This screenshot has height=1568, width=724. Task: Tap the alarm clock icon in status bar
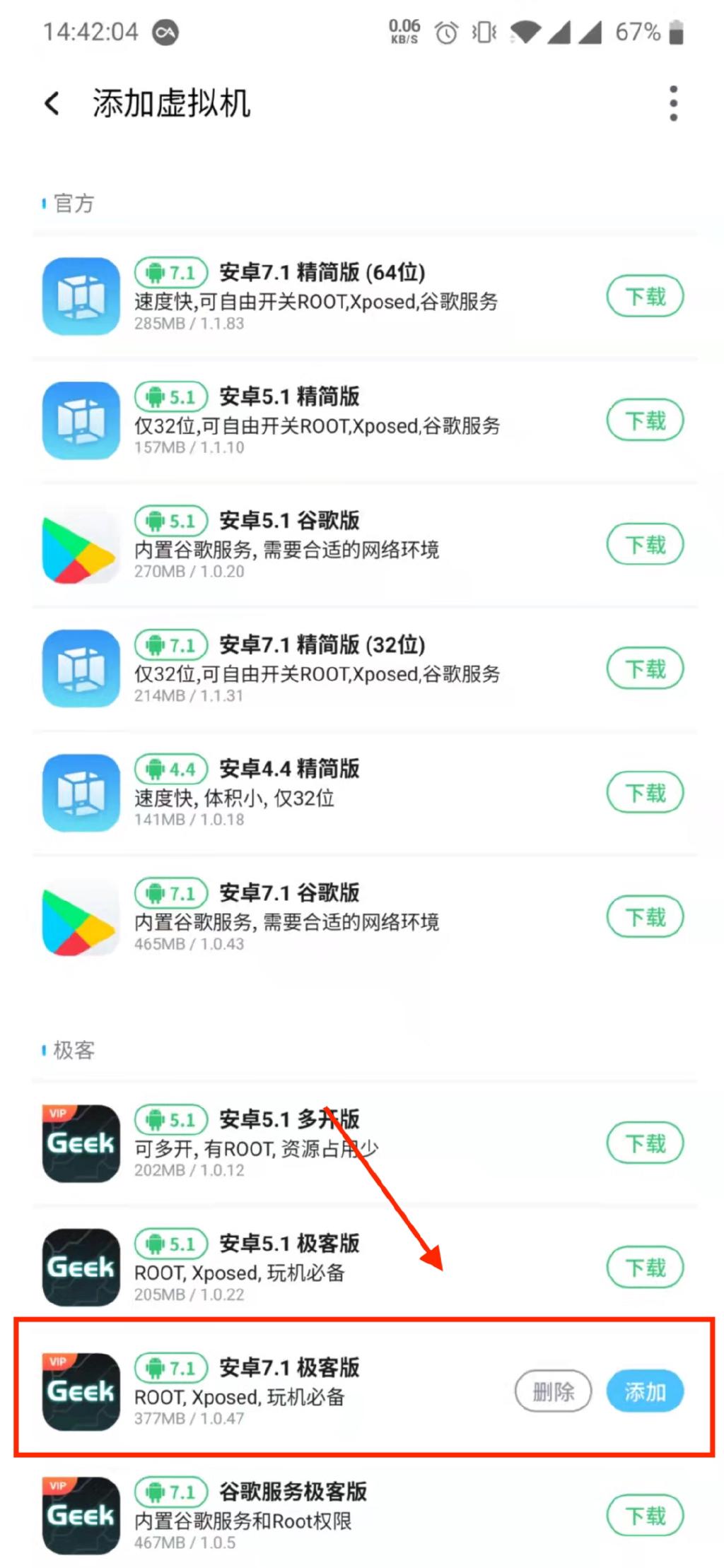448,31
